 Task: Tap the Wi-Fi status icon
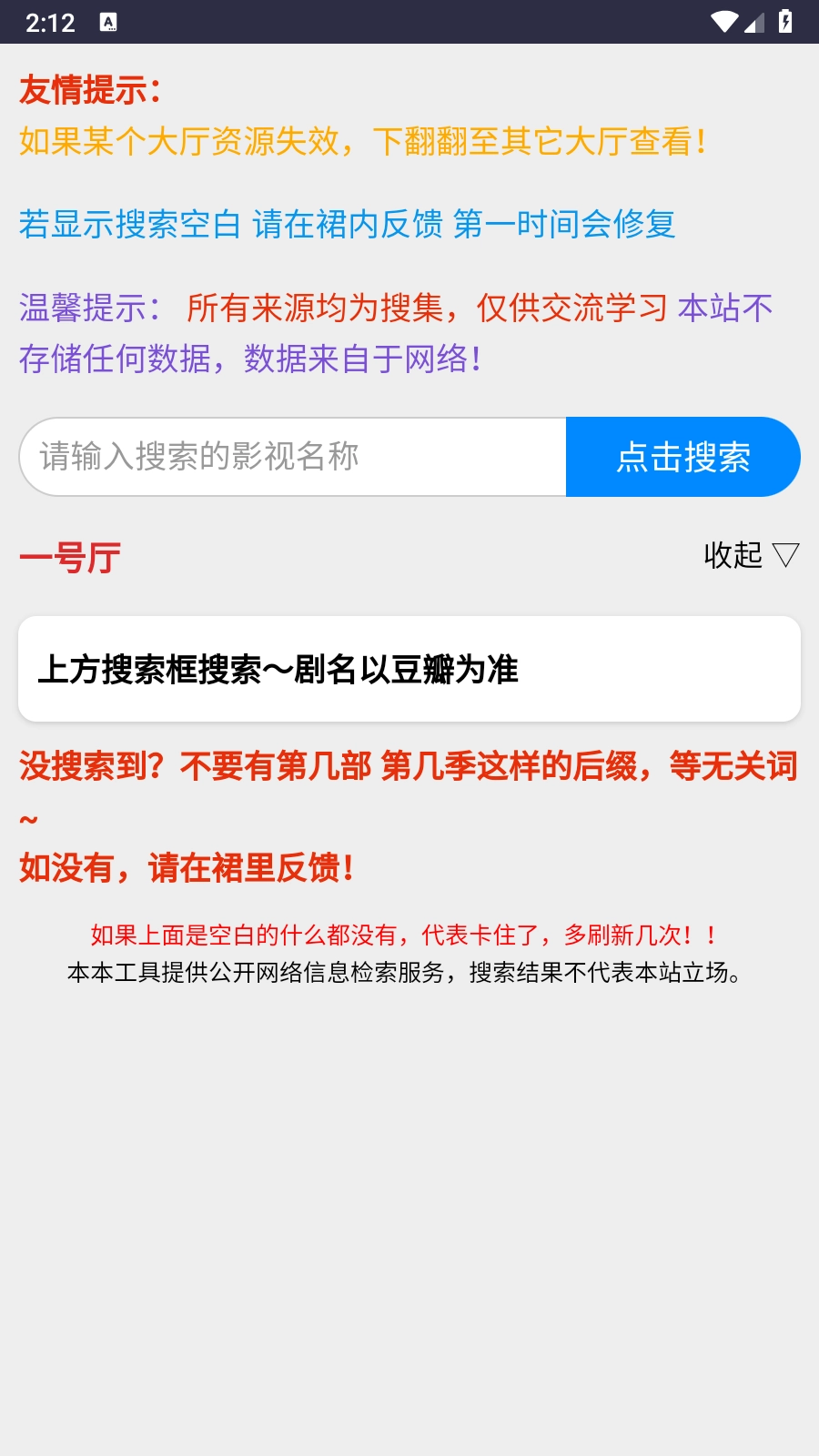[723, 22]
